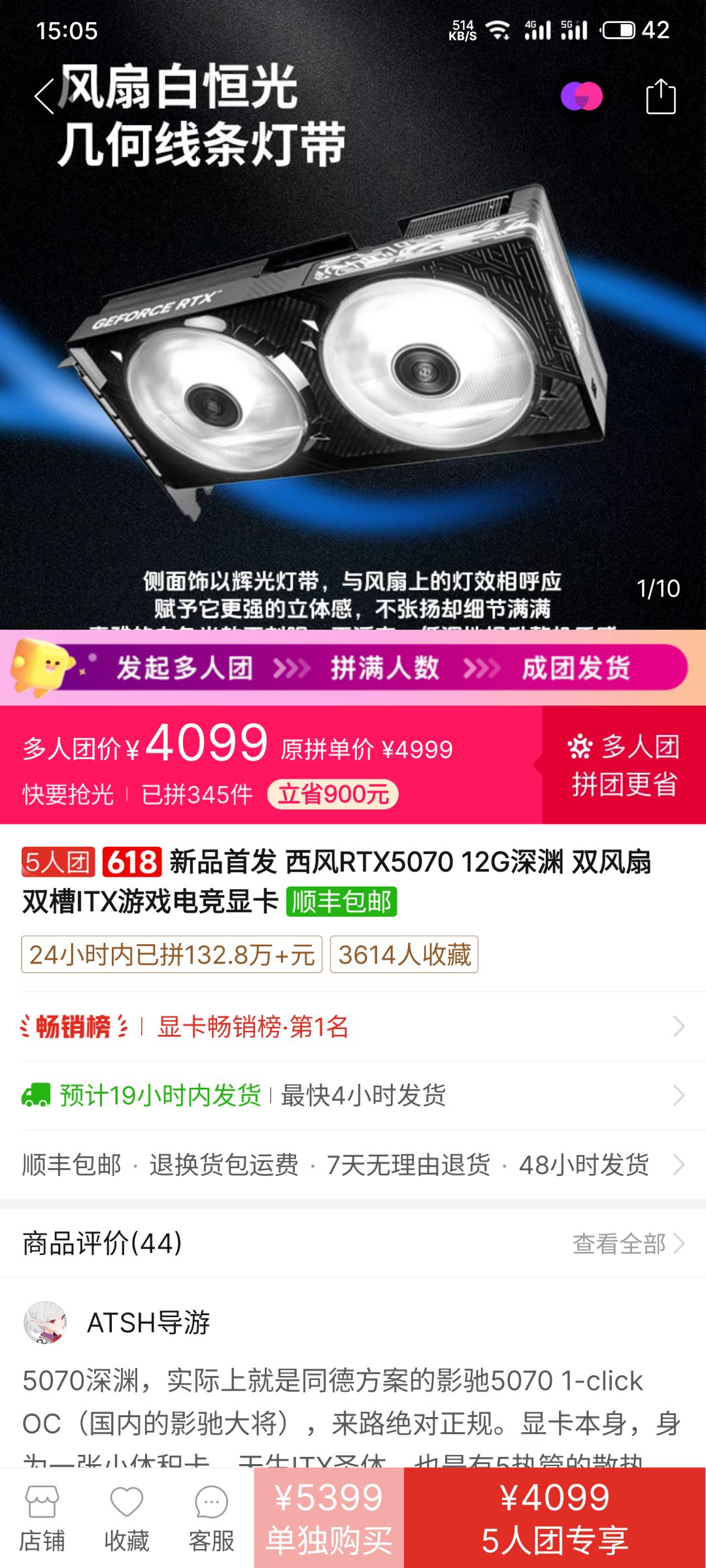This screenshot has height=1568, width=706.
Task: Choose ¥4099 5人团专享 group purchase
Action: (x=555, y=1518)
